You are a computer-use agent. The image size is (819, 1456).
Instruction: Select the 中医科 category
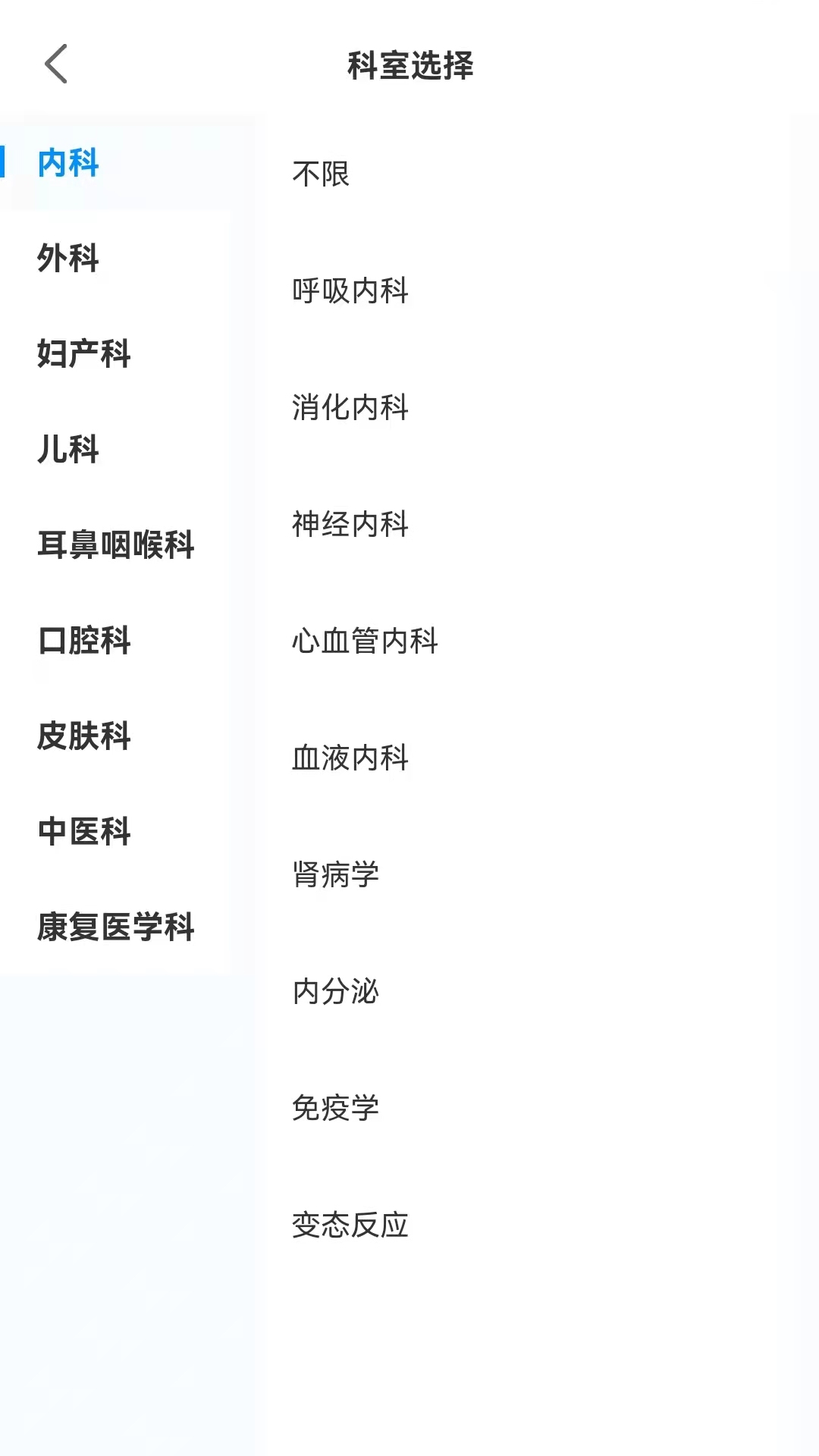tap(84, 831)
